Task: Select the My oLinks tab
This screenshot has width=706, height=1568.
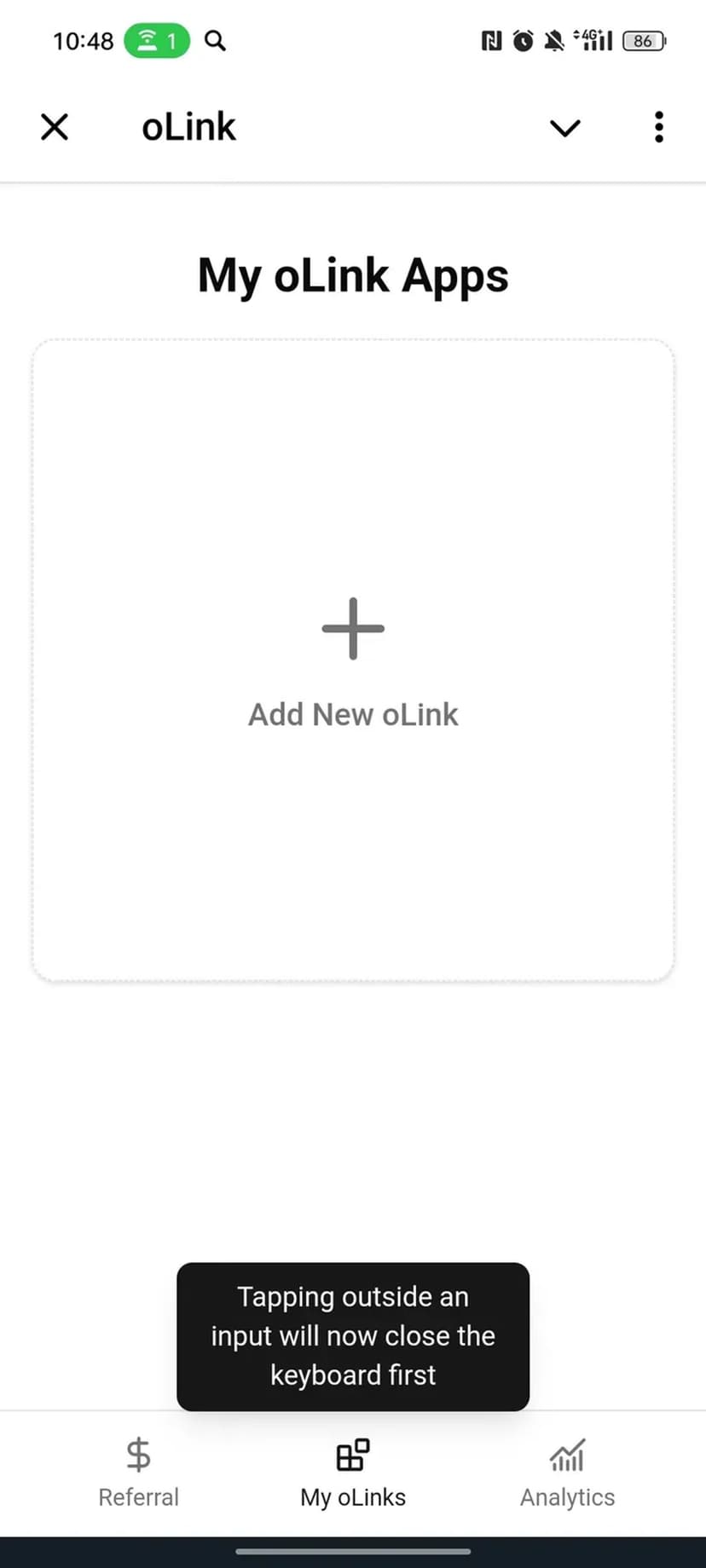Action: click(x=353, y=1473)
